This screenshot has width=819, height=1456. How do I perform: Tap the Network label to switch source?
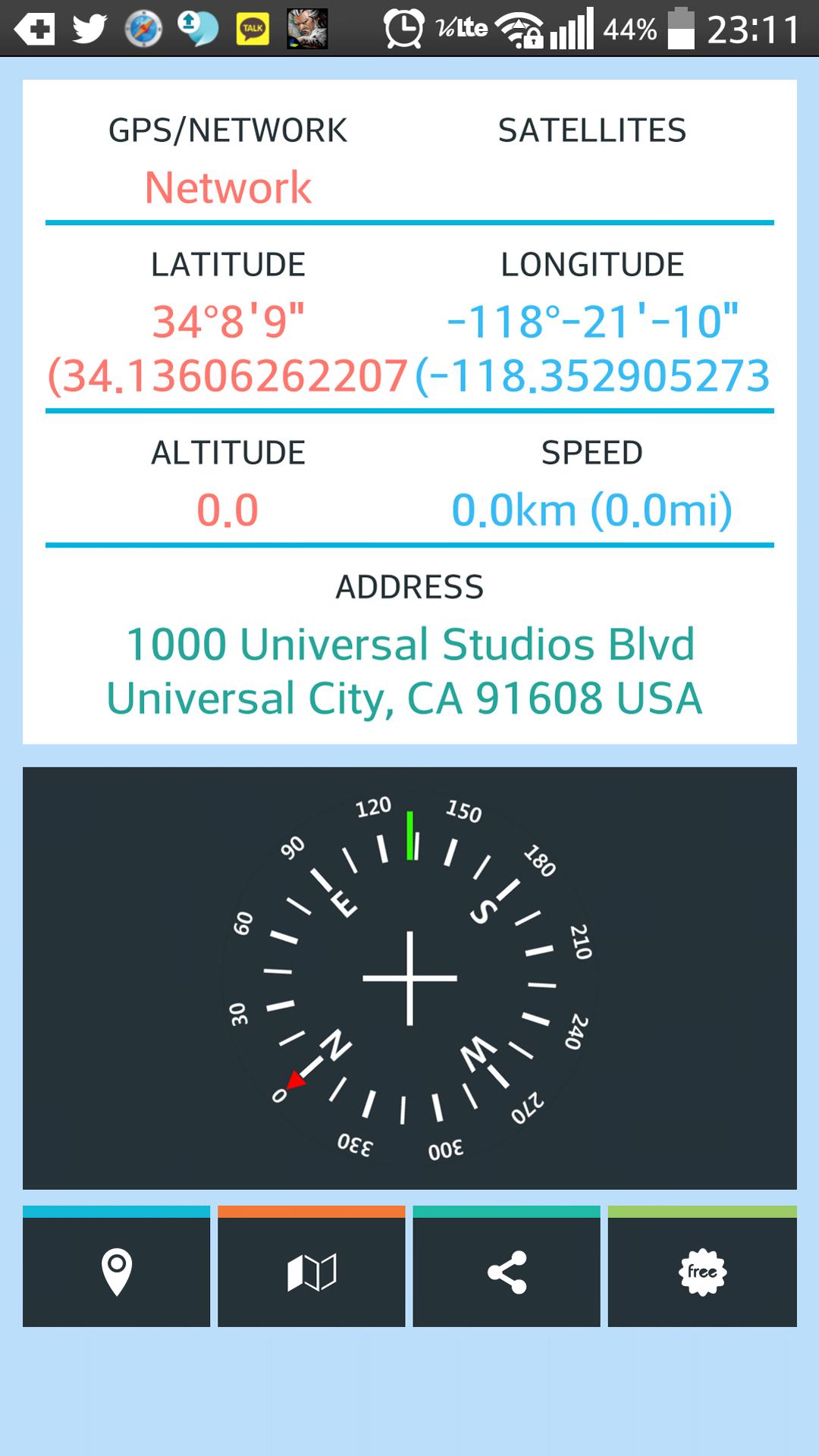click(227, 187)
